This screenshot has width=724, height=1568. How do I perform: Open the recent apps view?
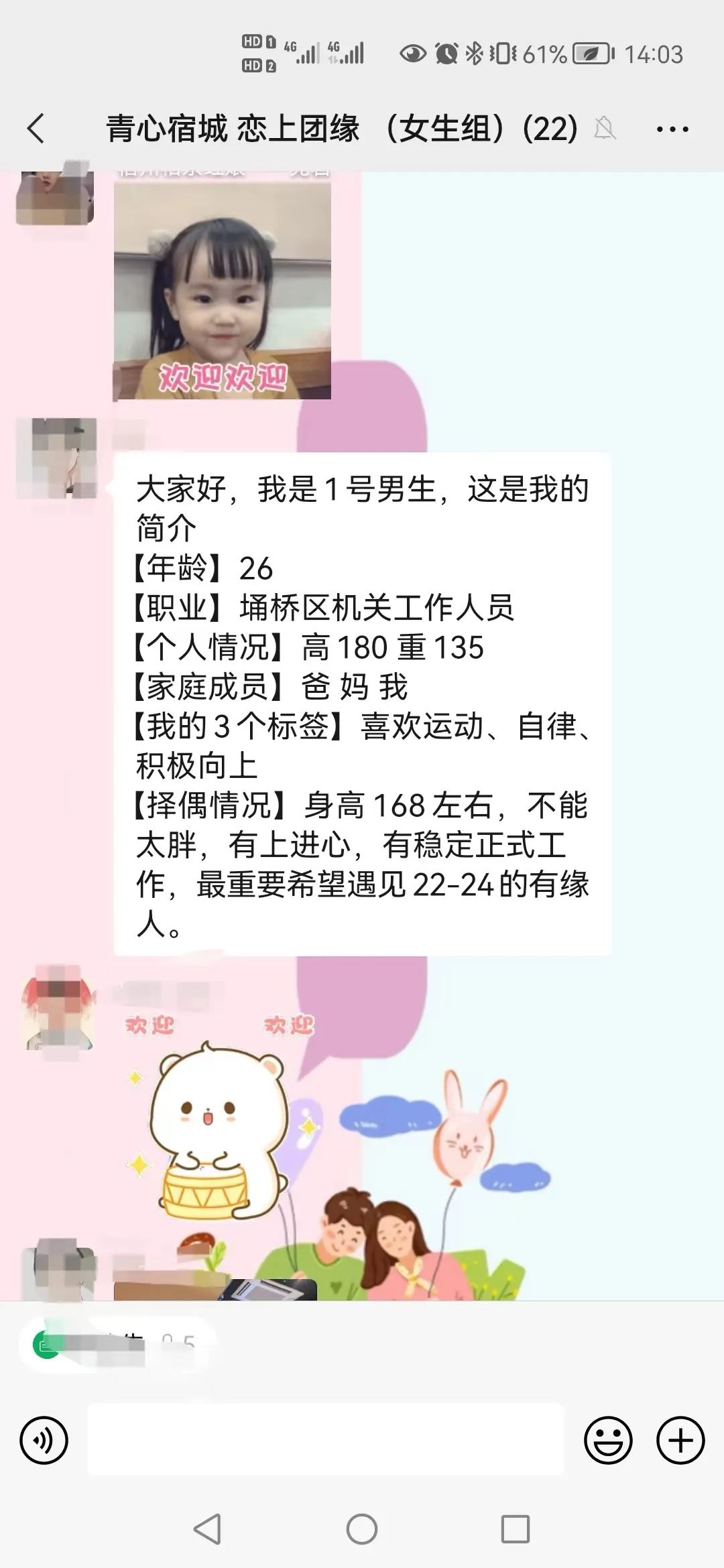coord(515,1529)
